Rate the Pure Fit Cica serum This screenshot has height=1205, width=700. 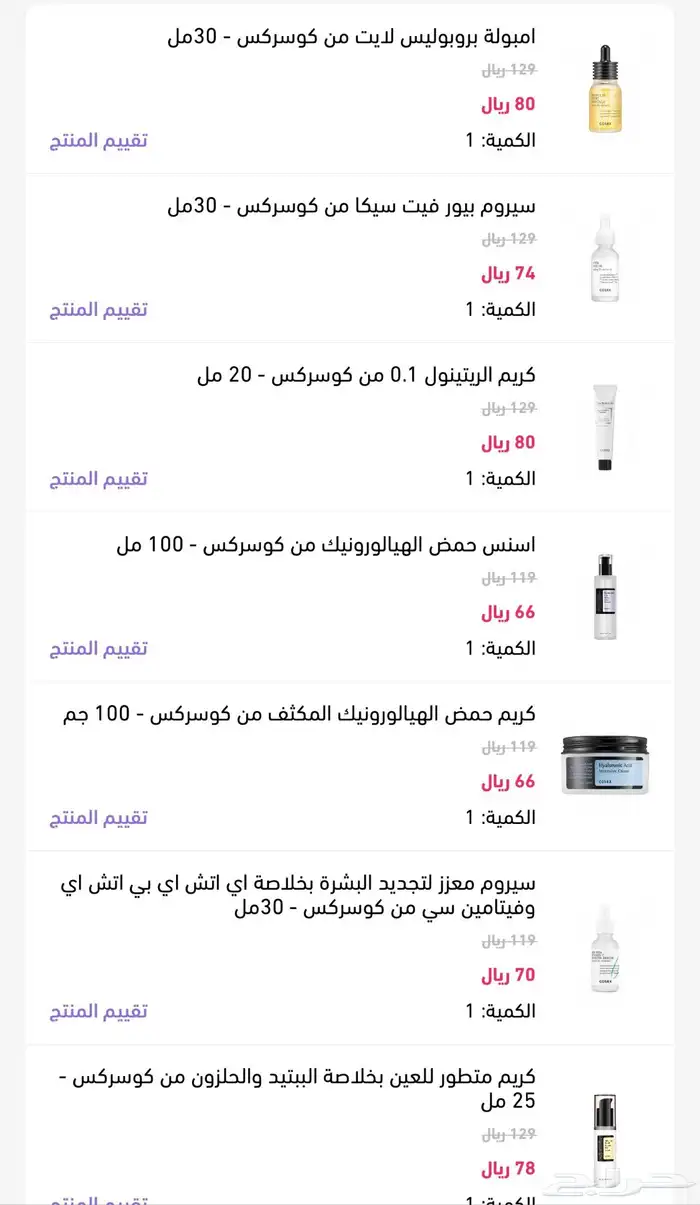(x=99, y=309)
